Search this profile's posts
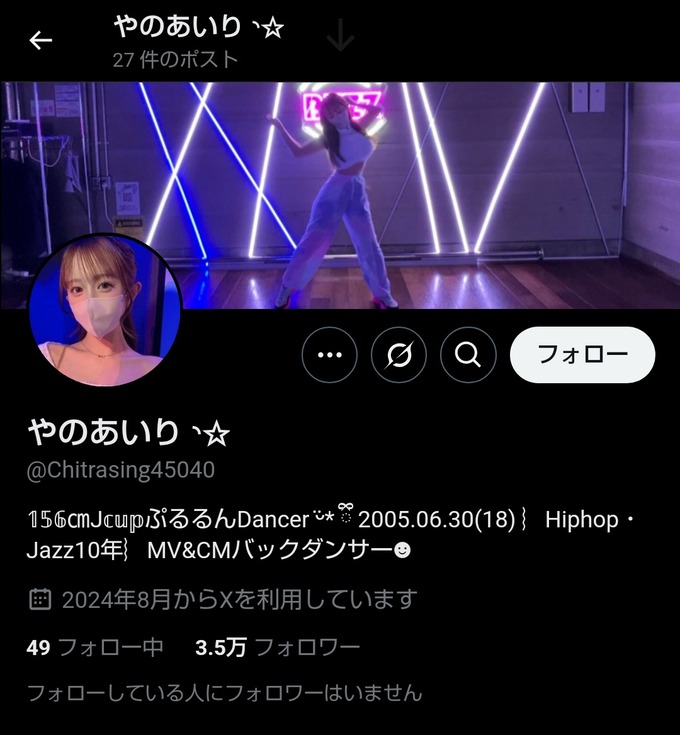 468,354
